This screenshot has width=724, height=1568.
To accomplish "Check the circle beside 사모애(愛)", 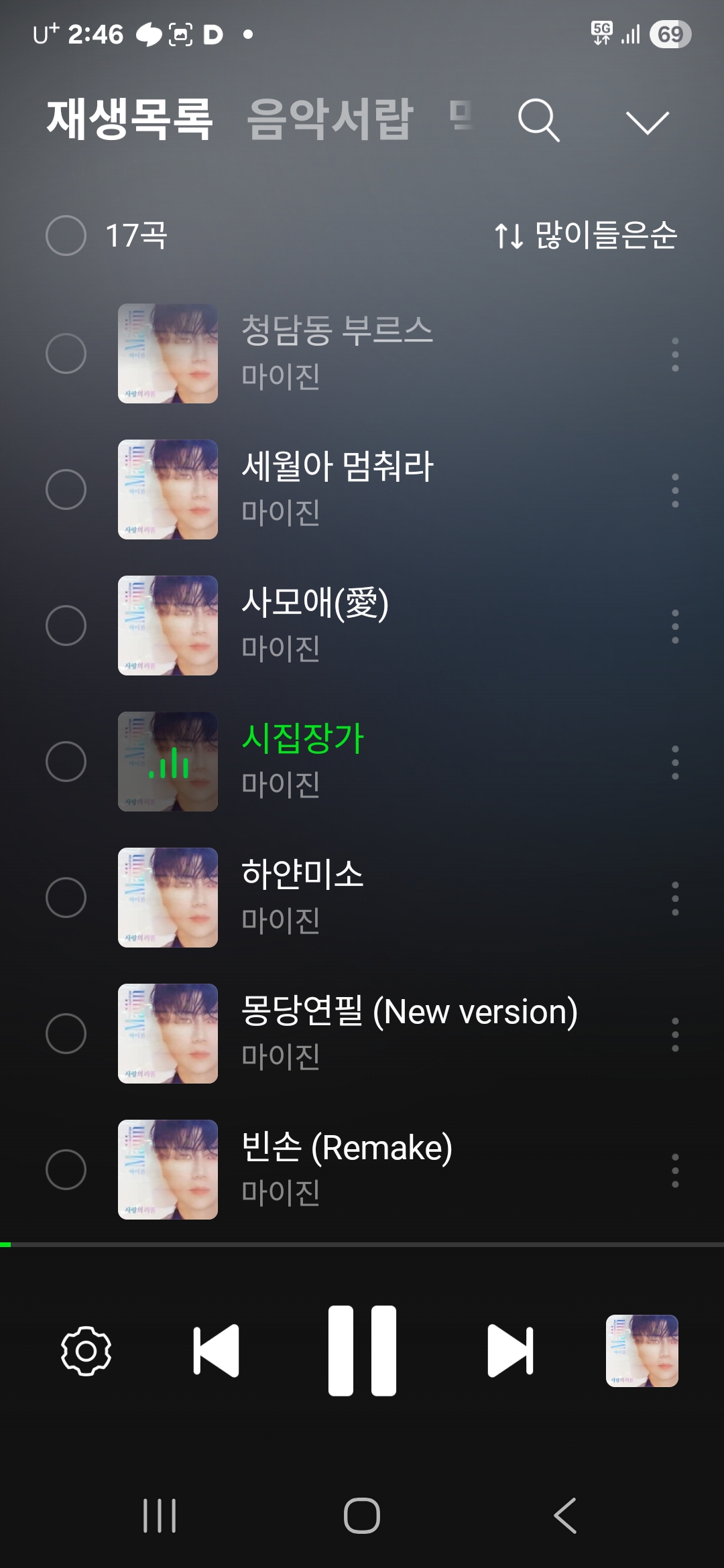I will 66,626.
